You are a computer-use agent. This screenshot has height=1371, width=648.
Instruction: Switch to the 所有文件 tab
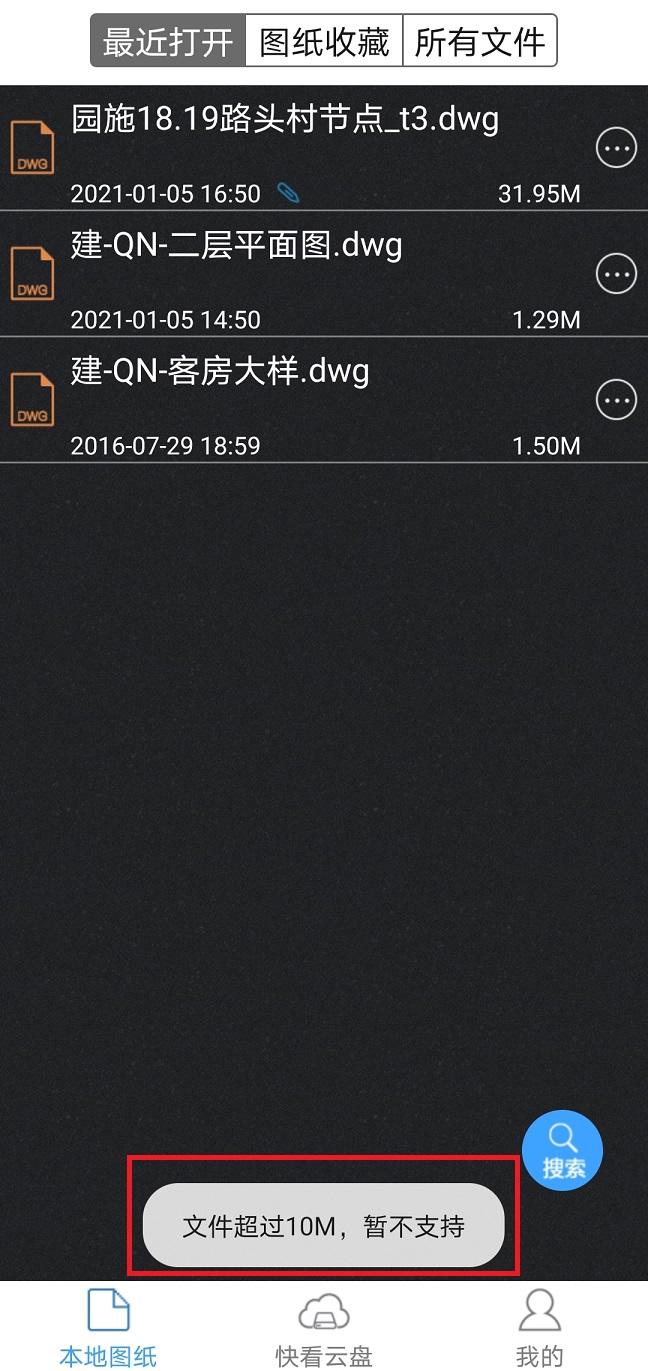pyautogui.click(x=480, y=42)
